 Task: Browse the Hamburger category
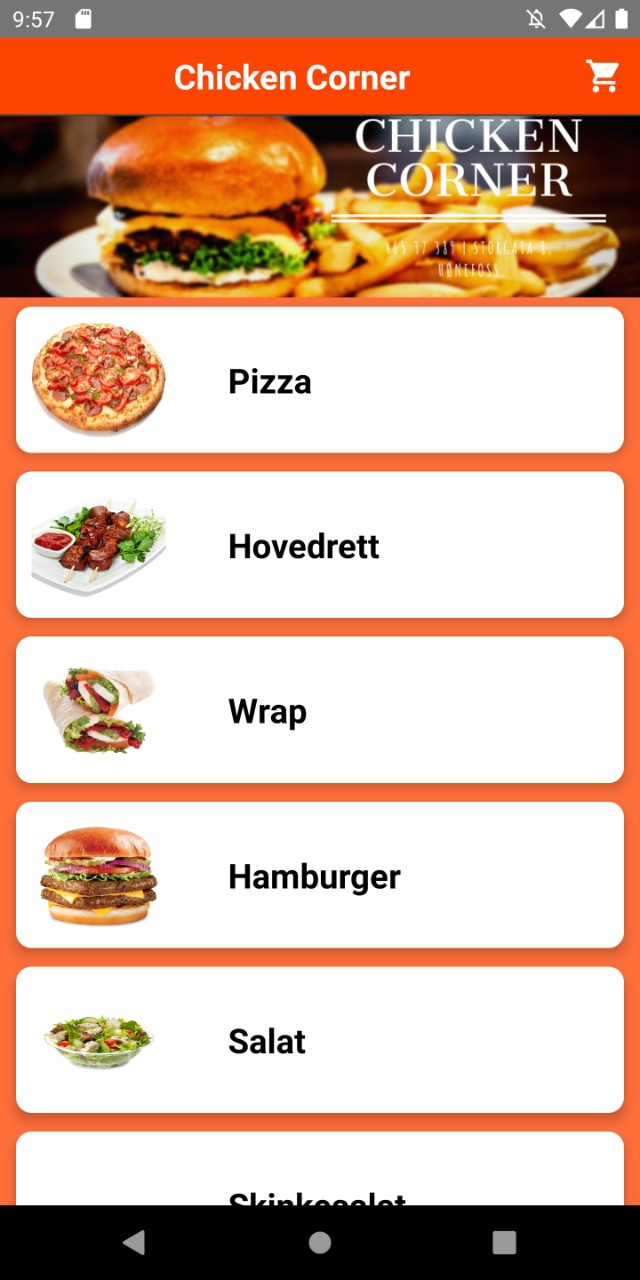320,875
